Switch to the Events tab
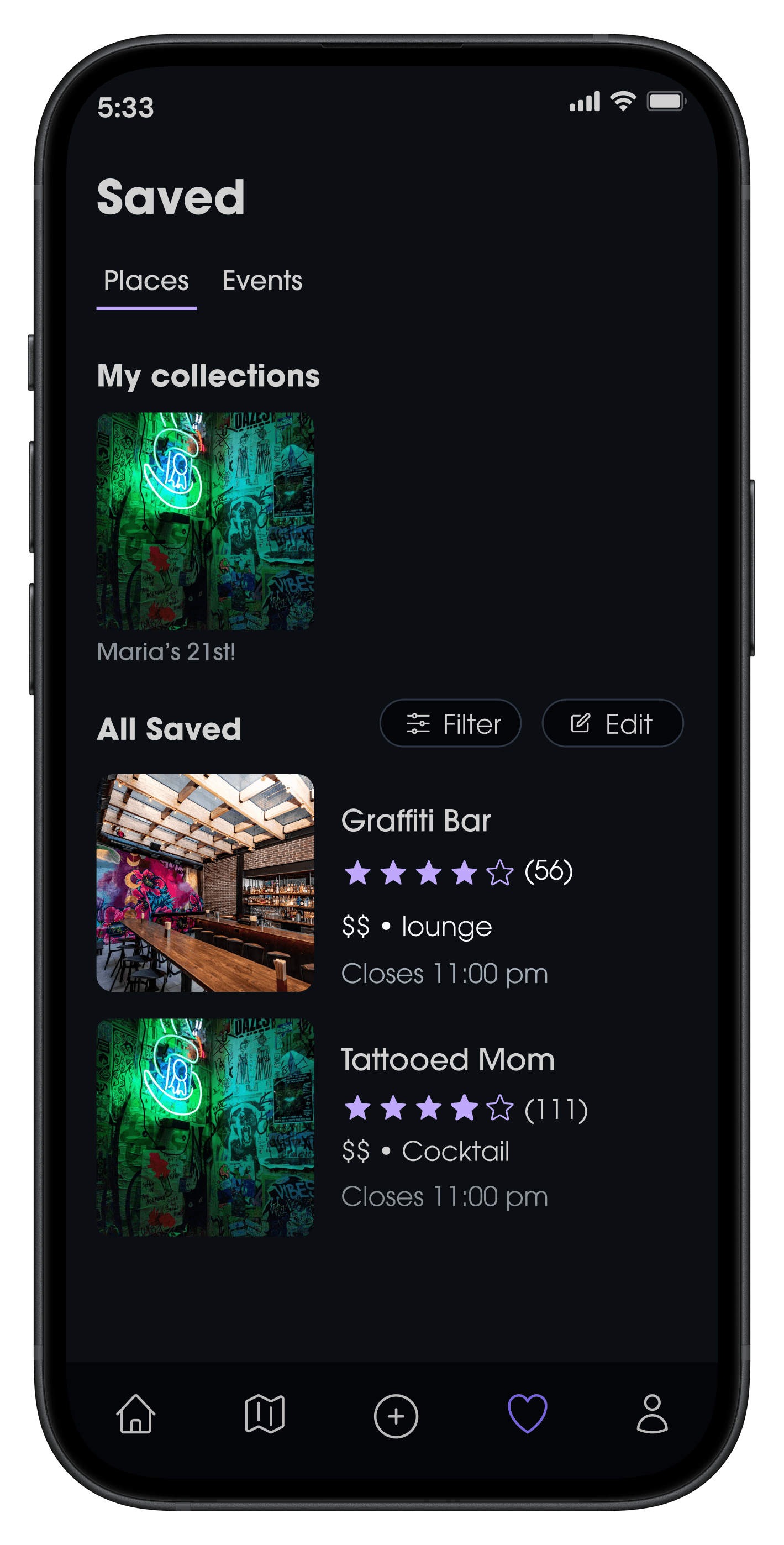This screenshot has height=1545, width=784. pyautogui.click(x=262, y=281)
